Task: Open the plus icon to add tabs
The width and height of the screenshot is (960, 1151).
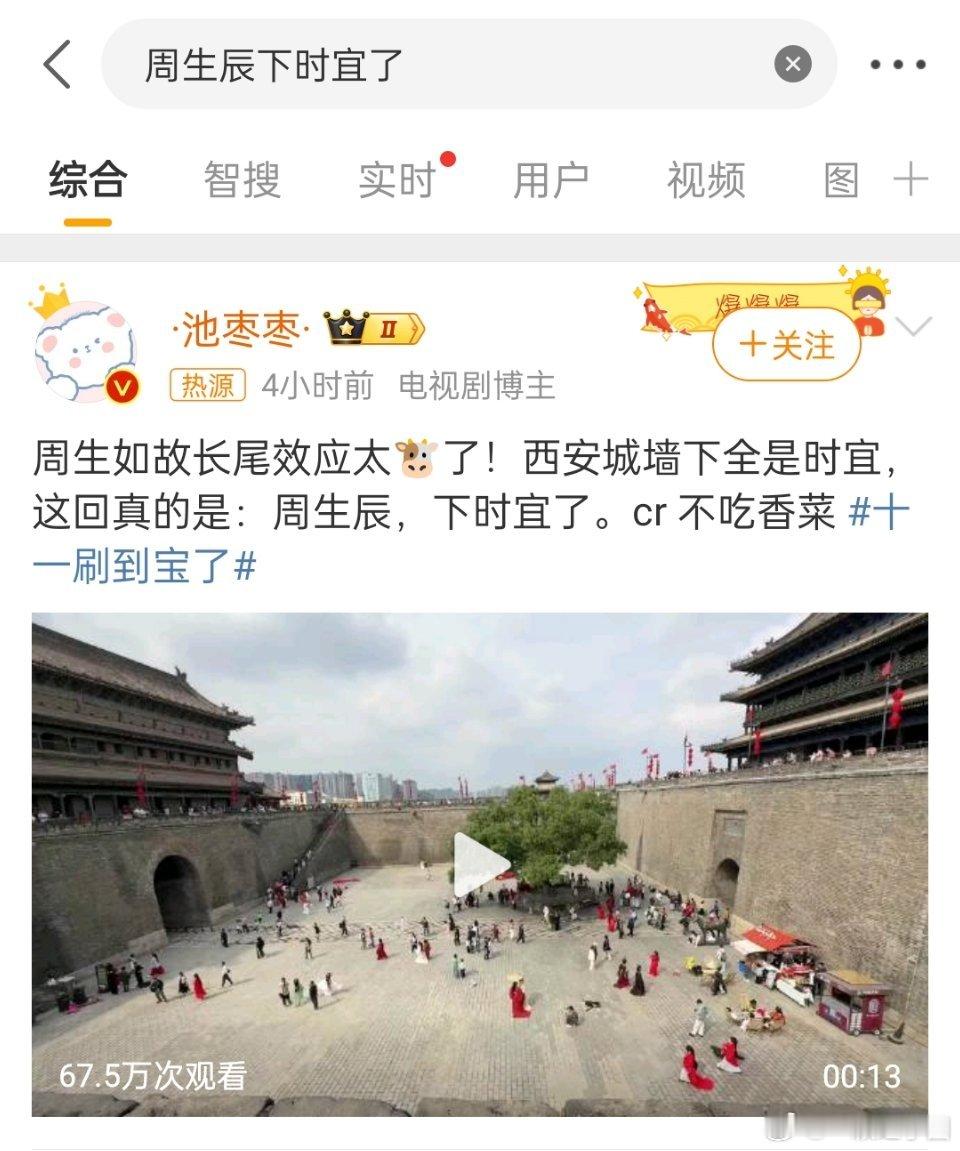Action: (910, 181)
